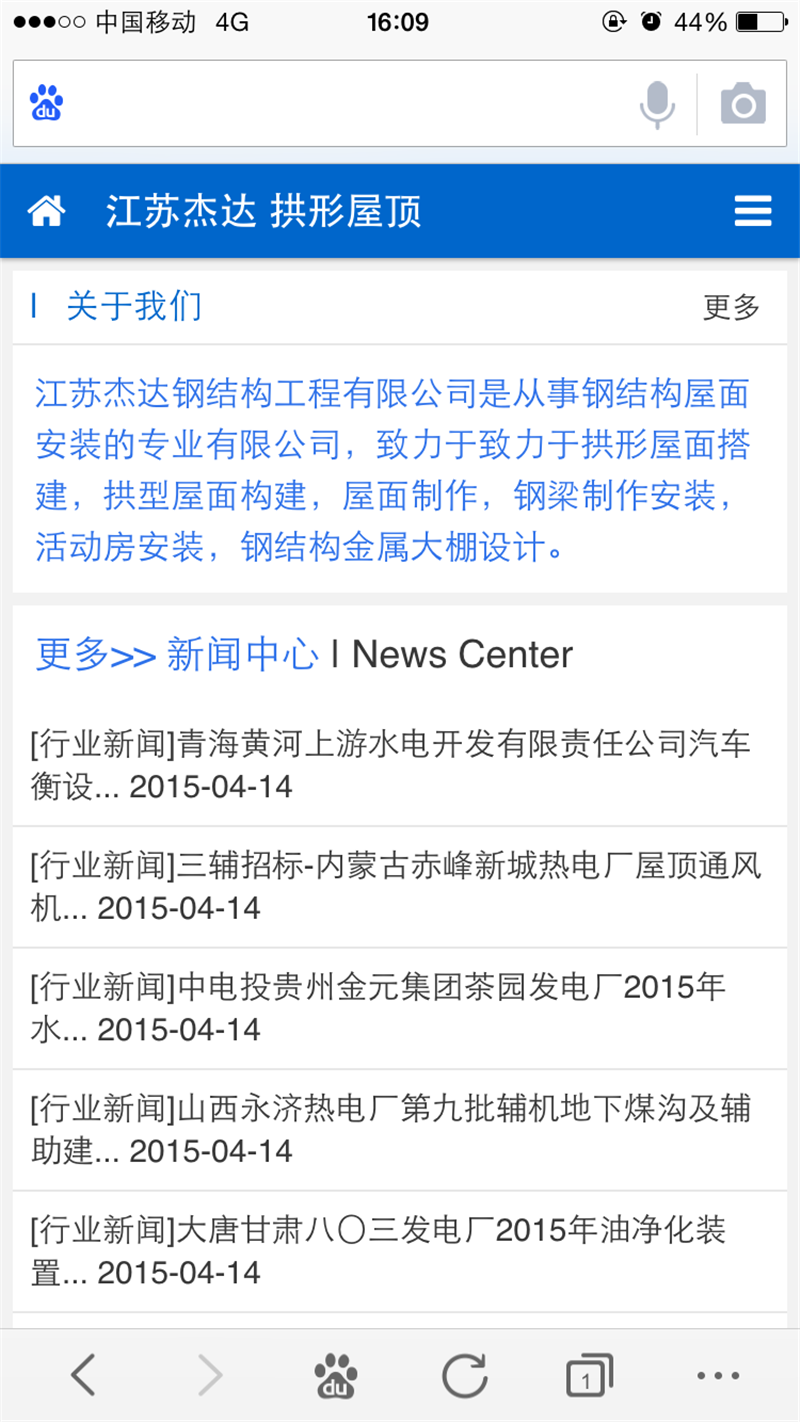
Task: Open news about 大唐甘肃八〇三发电厂
Action: pos(400,1251)
